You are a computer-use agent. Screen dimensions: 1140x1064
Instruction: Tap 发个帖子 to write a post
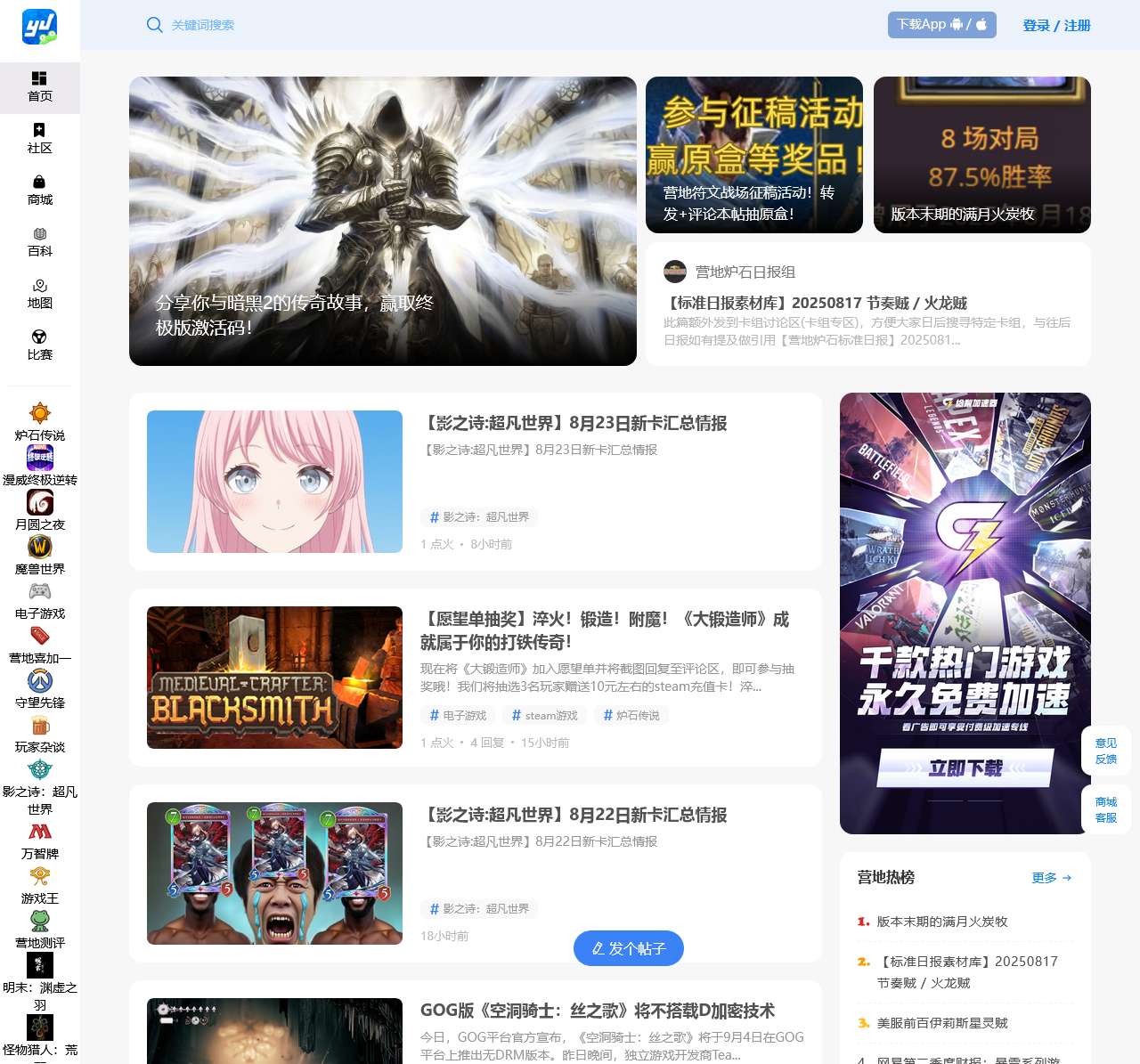click(x=629, y=948)
